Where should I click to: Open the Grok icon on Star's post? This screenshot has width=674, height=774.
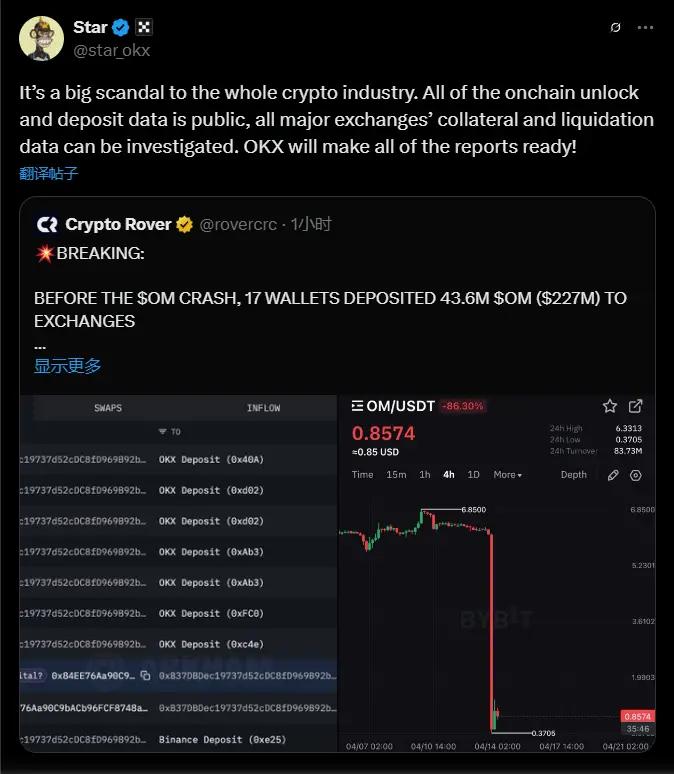pyautogui.click(x=616, y=27)
